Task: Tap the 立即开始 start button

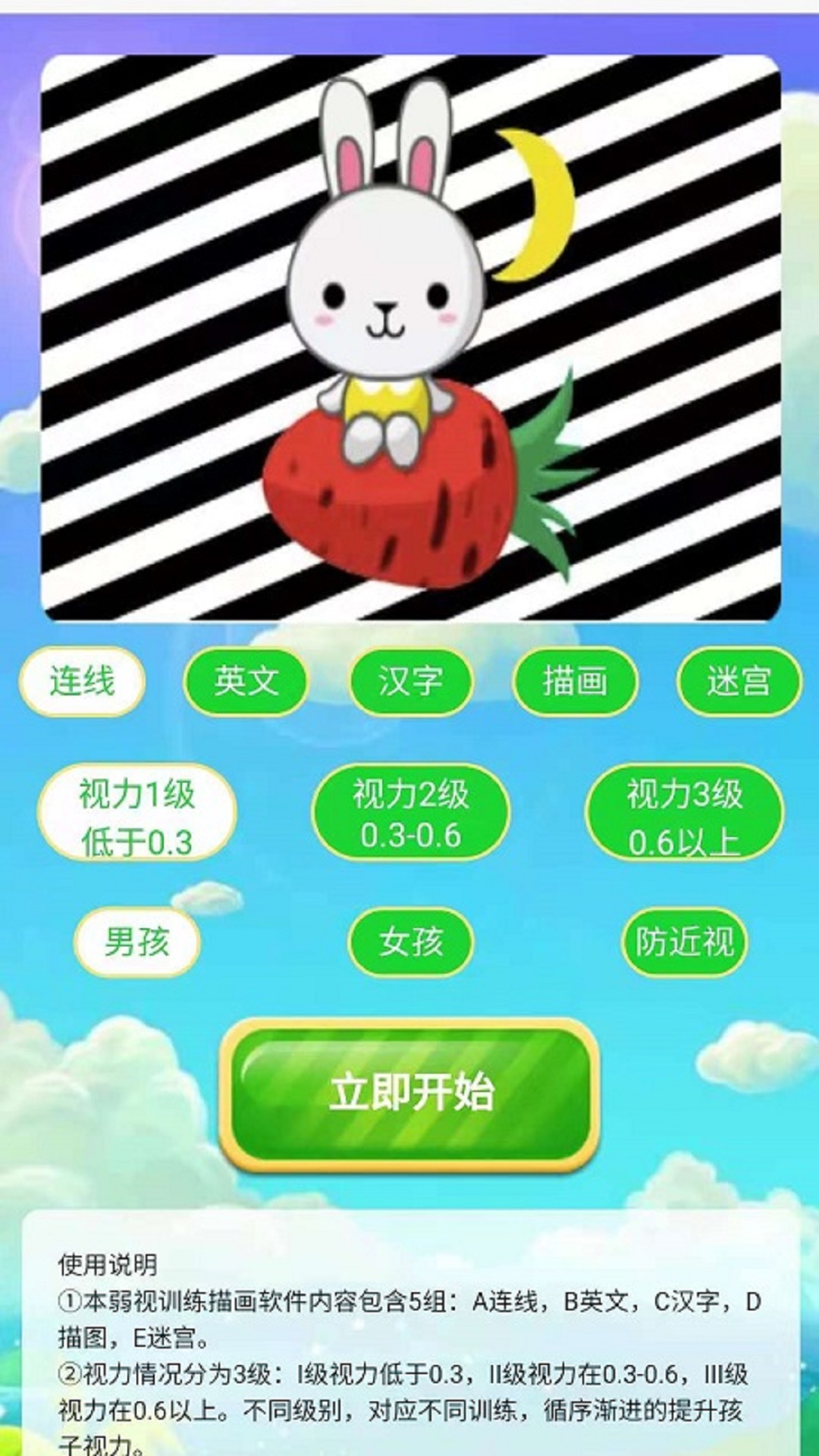Action: pyautogui.click(x=409, y=1092)
